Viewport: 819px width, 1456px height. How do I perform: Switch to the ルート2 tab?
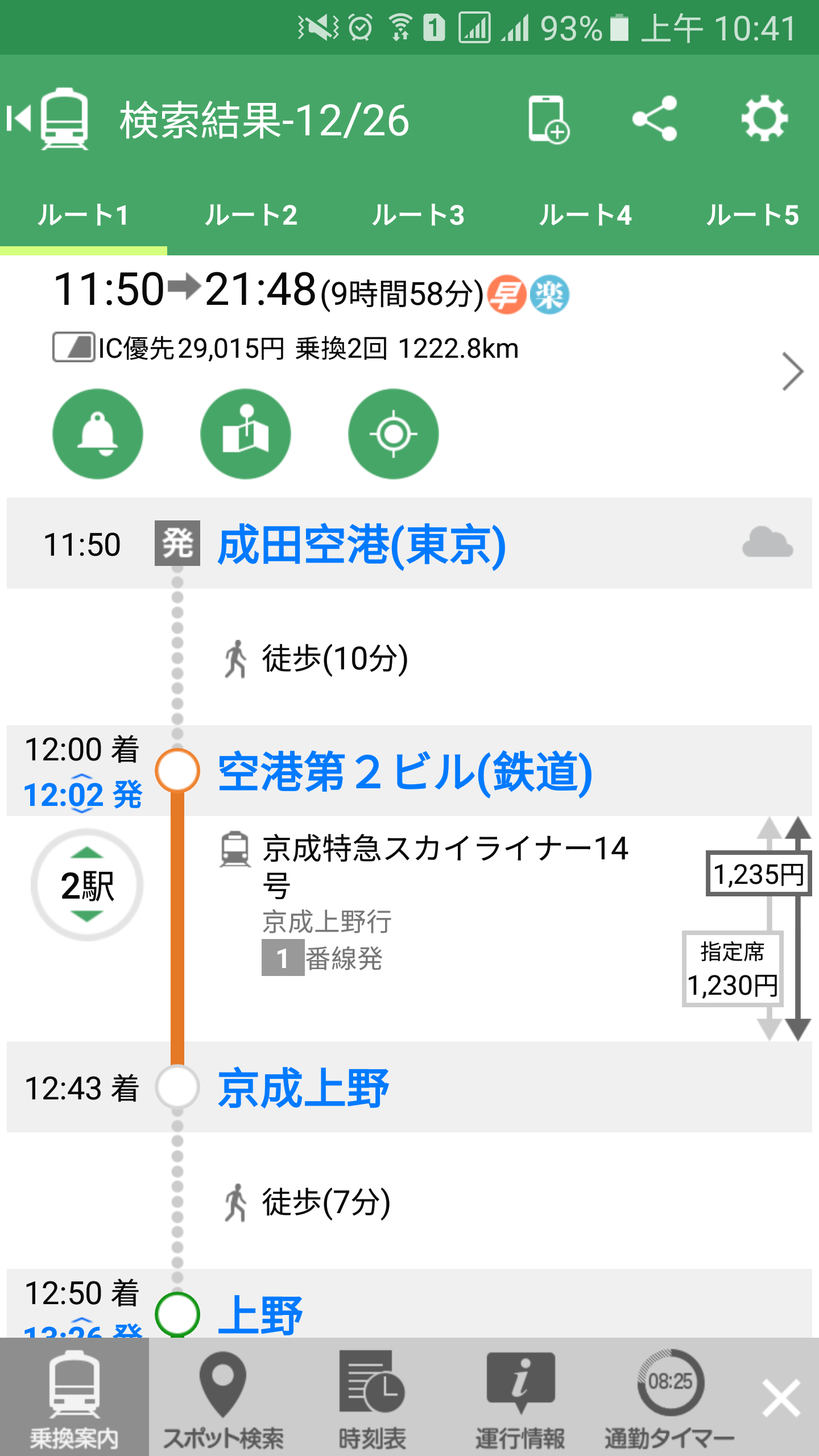coord(251,216)
